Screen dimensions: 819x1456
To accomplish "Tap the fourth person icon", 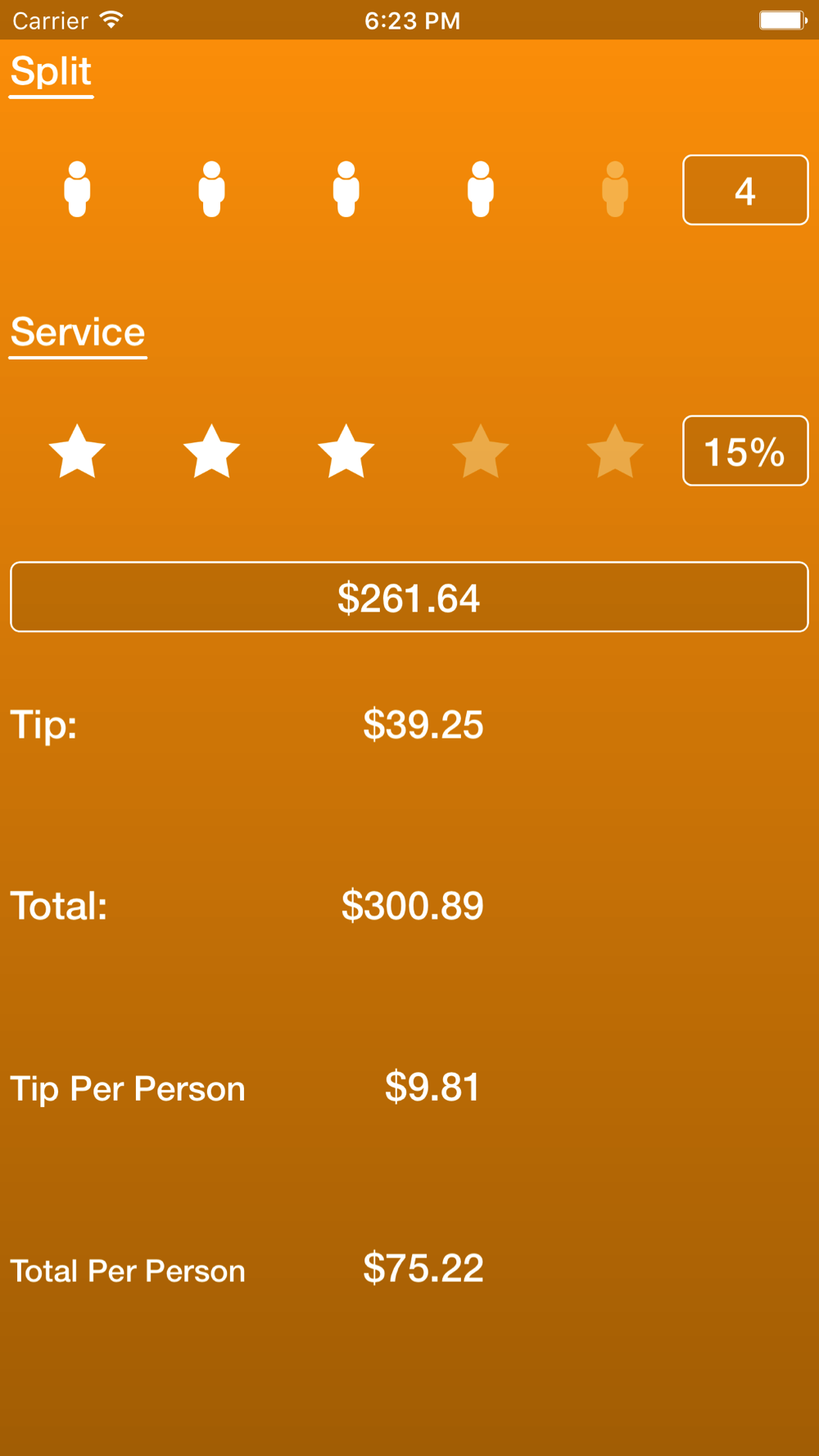I will point(481,189).
